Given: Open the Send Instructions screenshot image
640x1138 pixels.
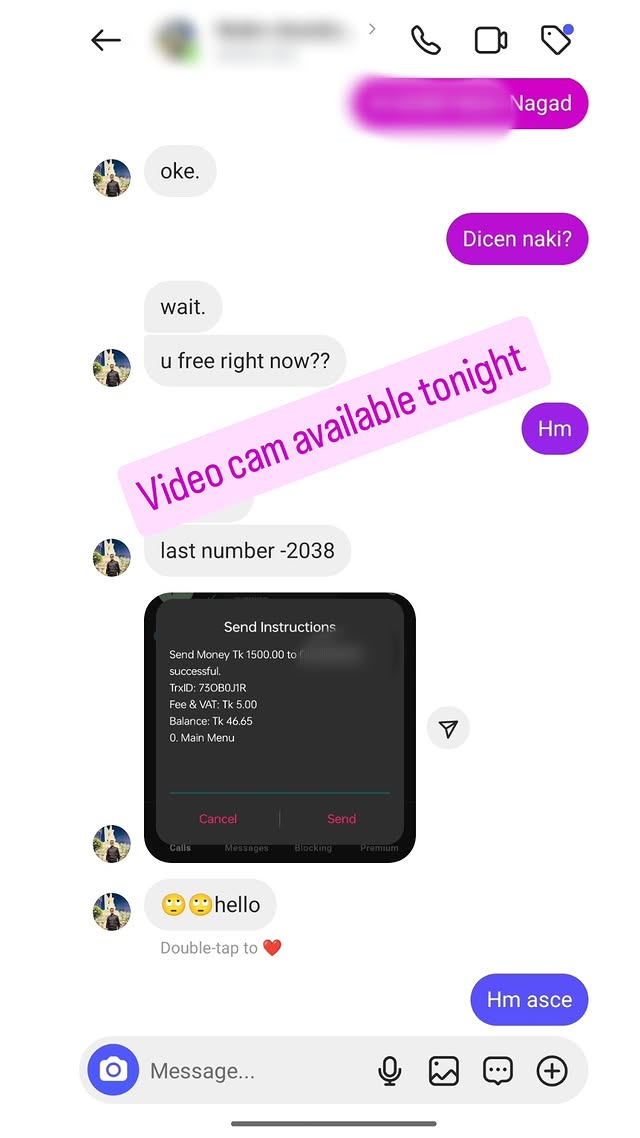Looking at the screenshot, I should [x=280, y=728].
